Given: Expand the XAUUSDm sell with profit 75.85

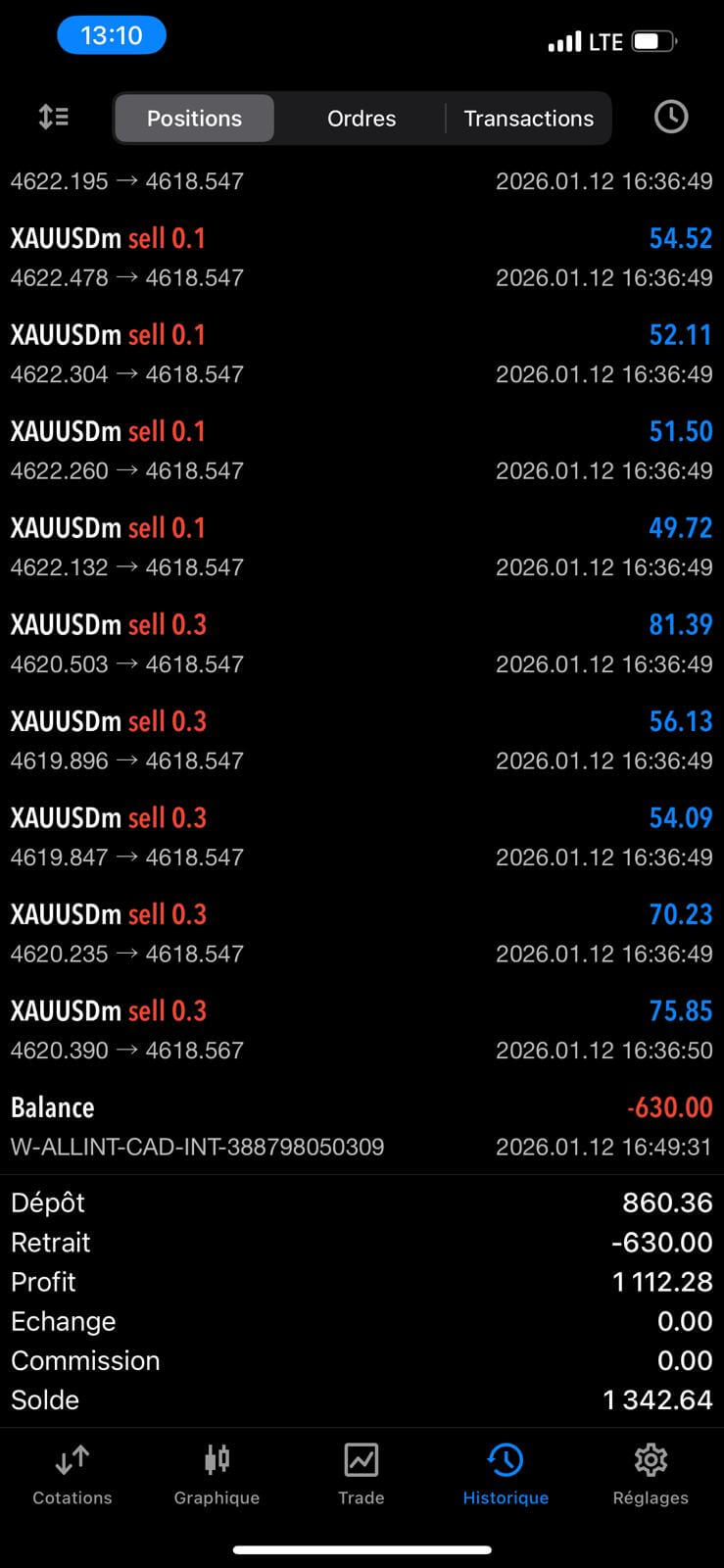Looking at the screenshot, I should tap(362, 1030).
